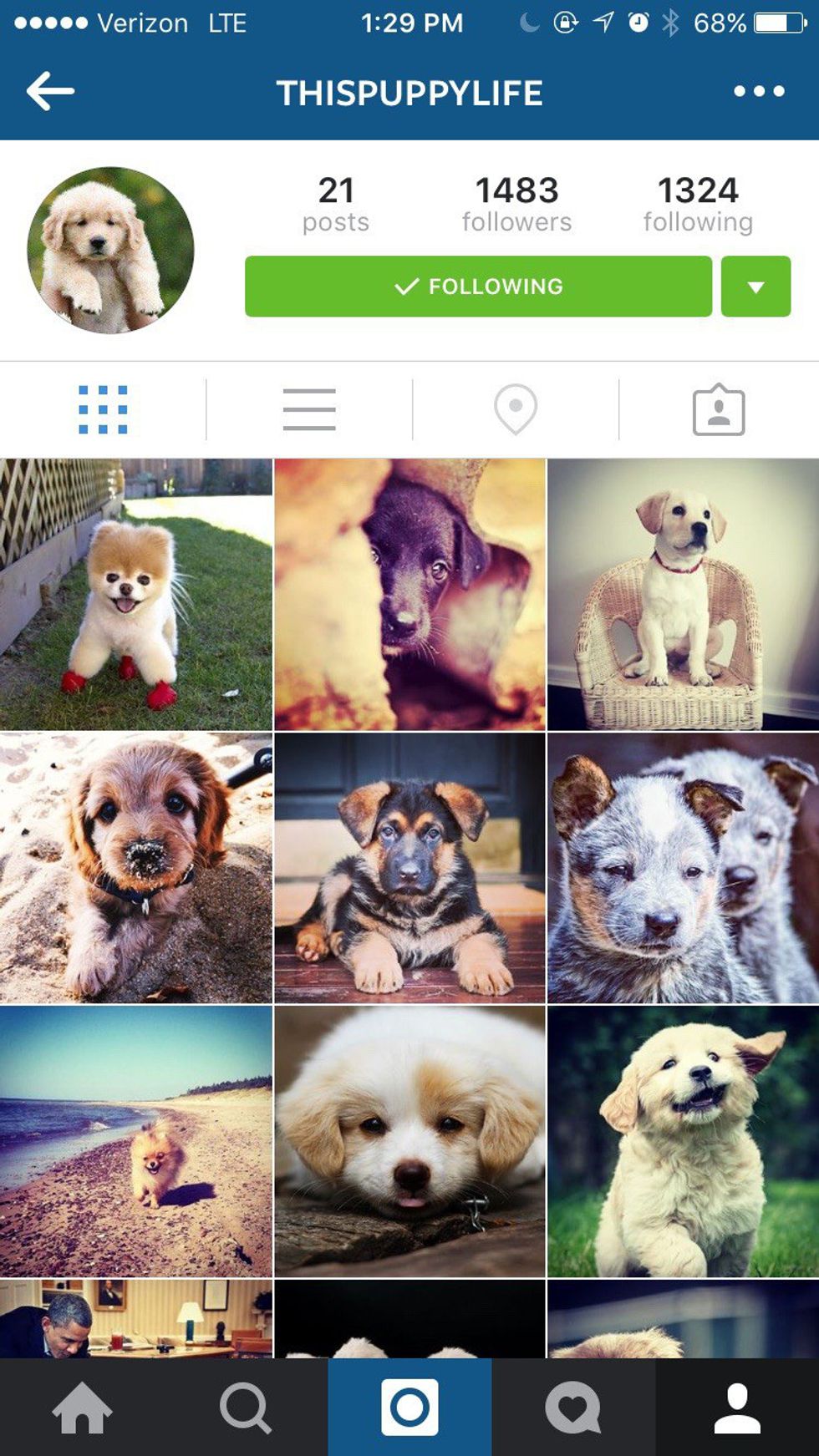Show photos of this user tab
The image size is (819, 1456).
tap(719, 409)
